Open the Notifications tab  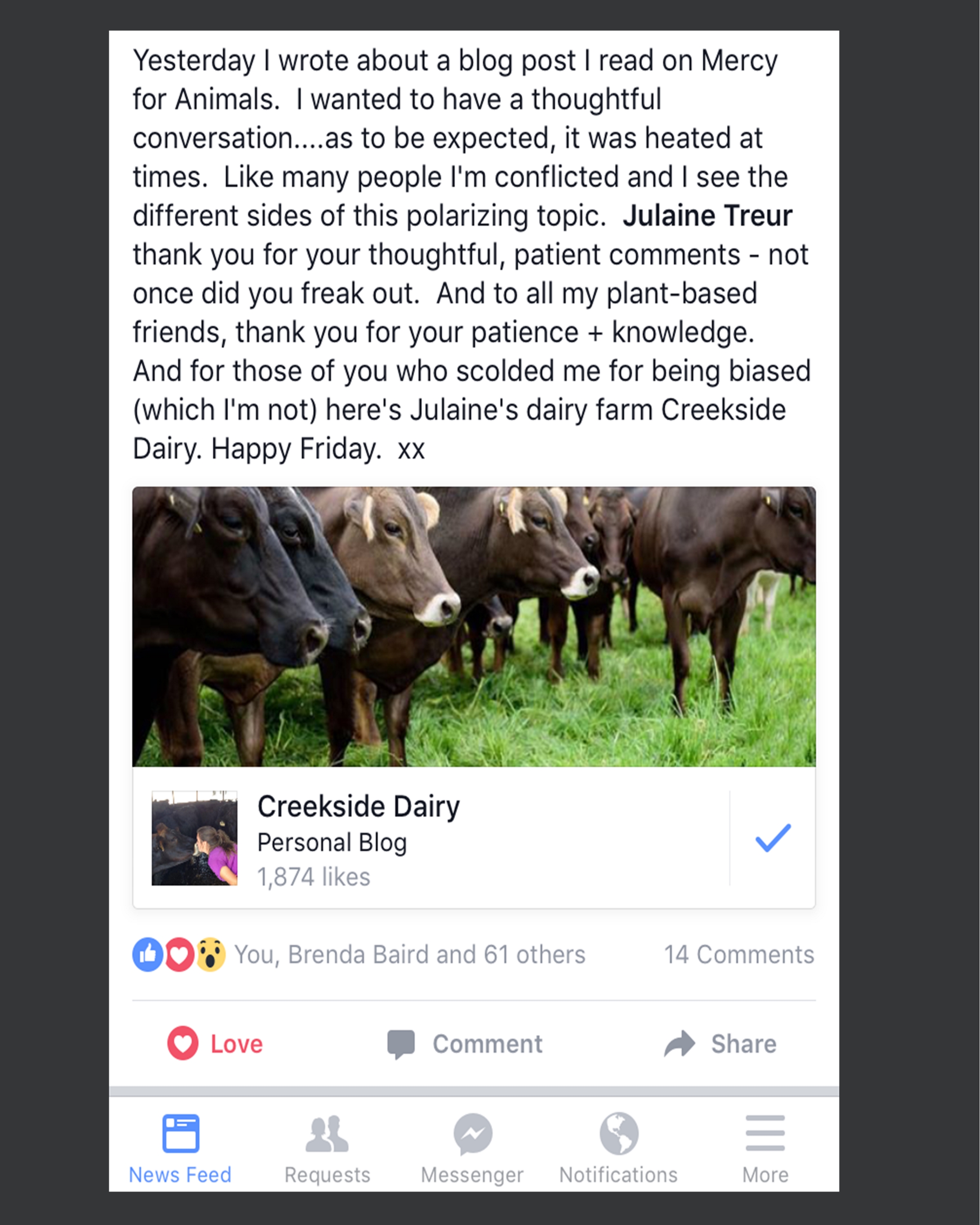[619, 1148]
